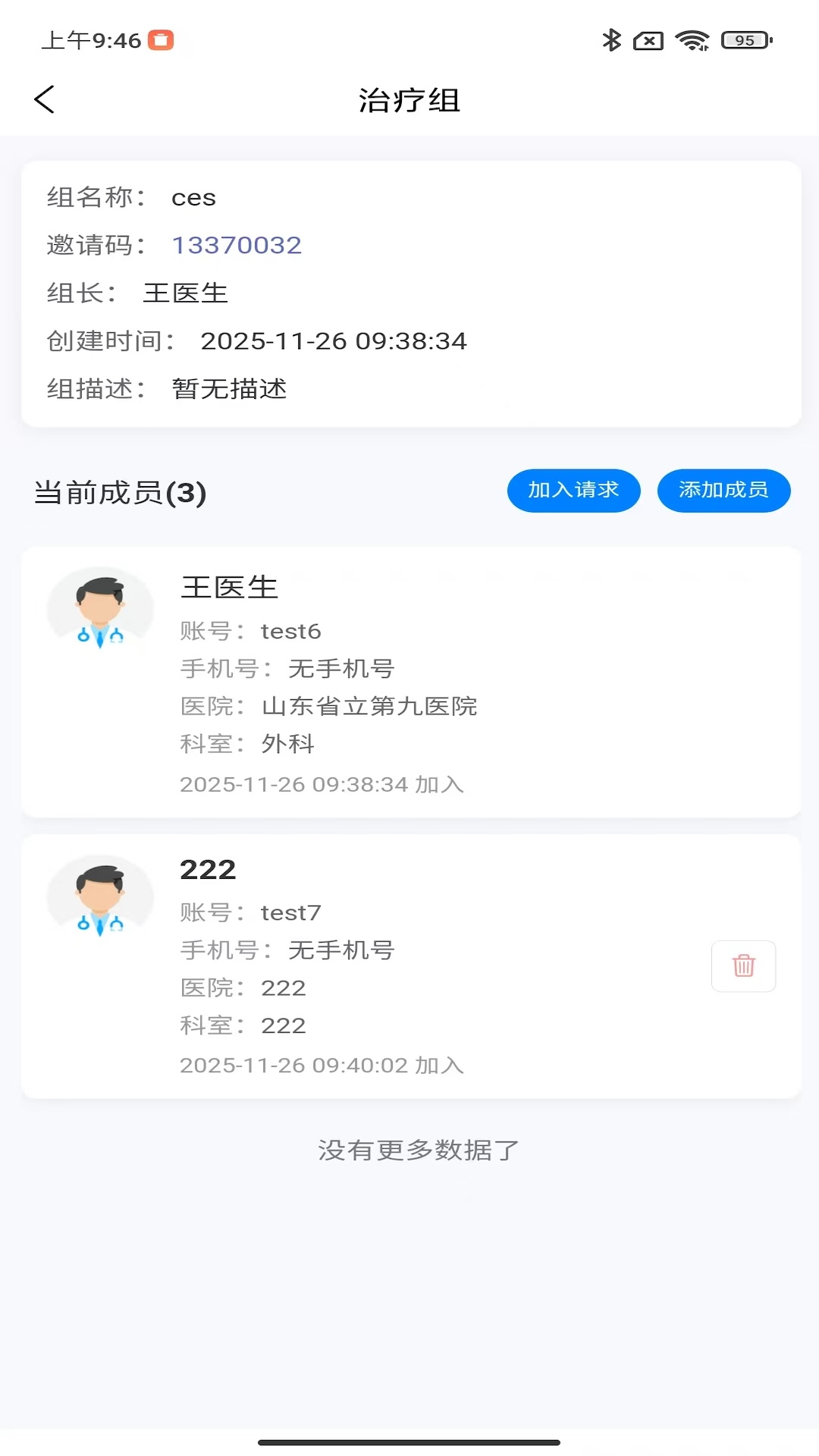Screen dimensions: 819x1456
Task: Tap the 当前成员(3) member count label
Action: [118, 493]
